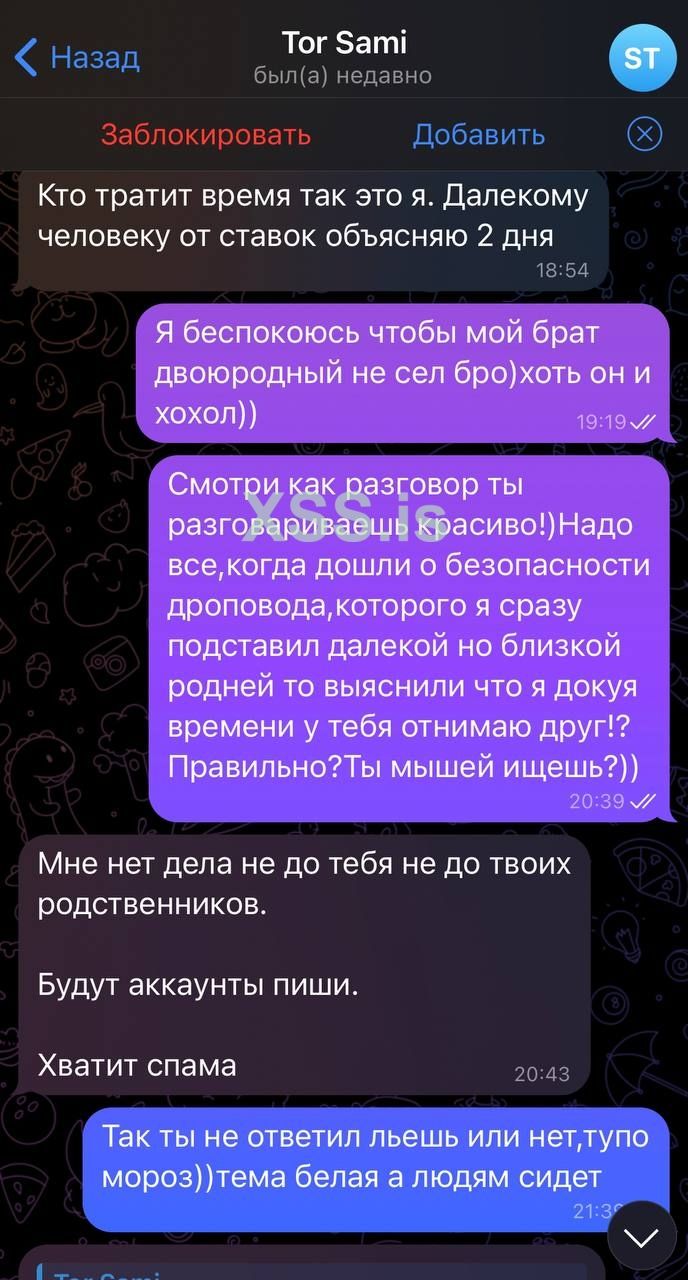
Task: Jump to latest messages with down arrow
Action: click(641, 1237)
